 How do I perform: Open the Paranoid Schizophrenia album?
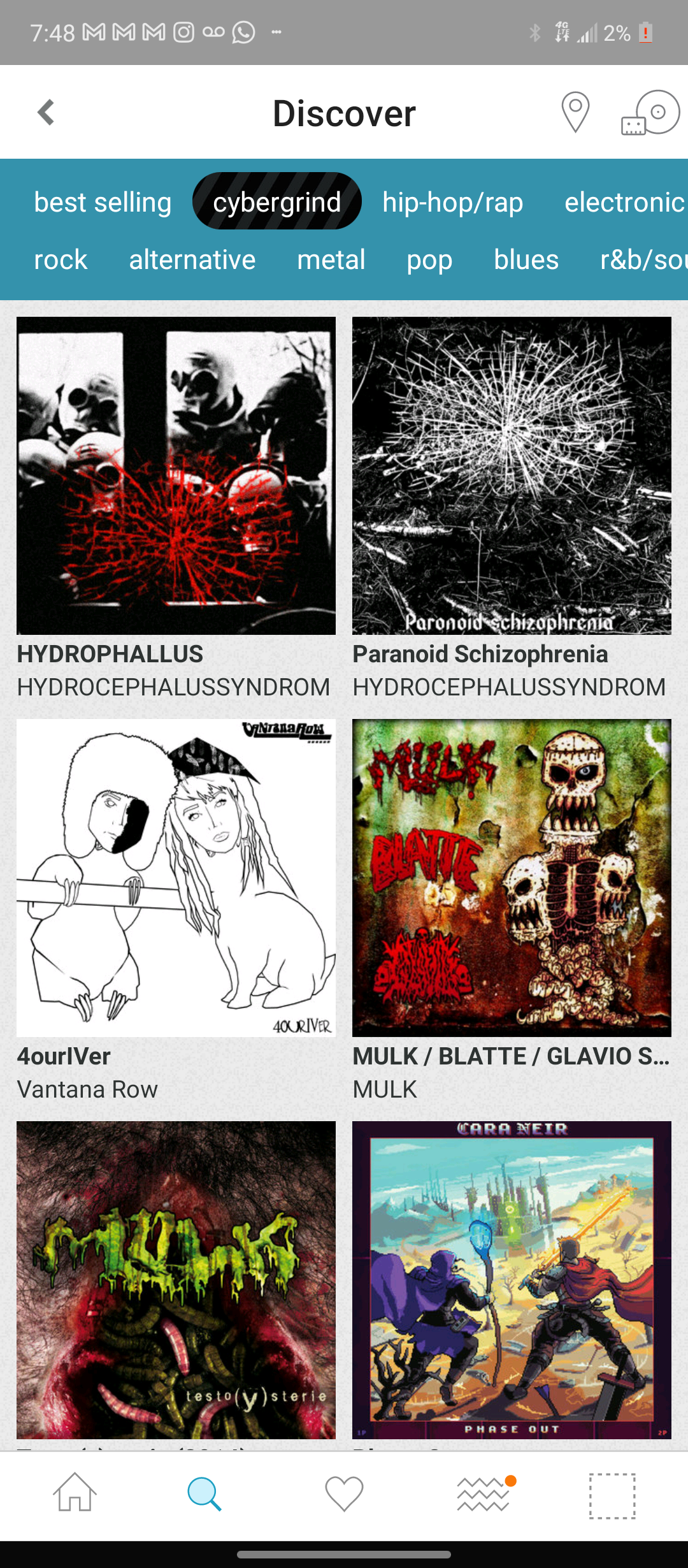[x=512, y=475]
